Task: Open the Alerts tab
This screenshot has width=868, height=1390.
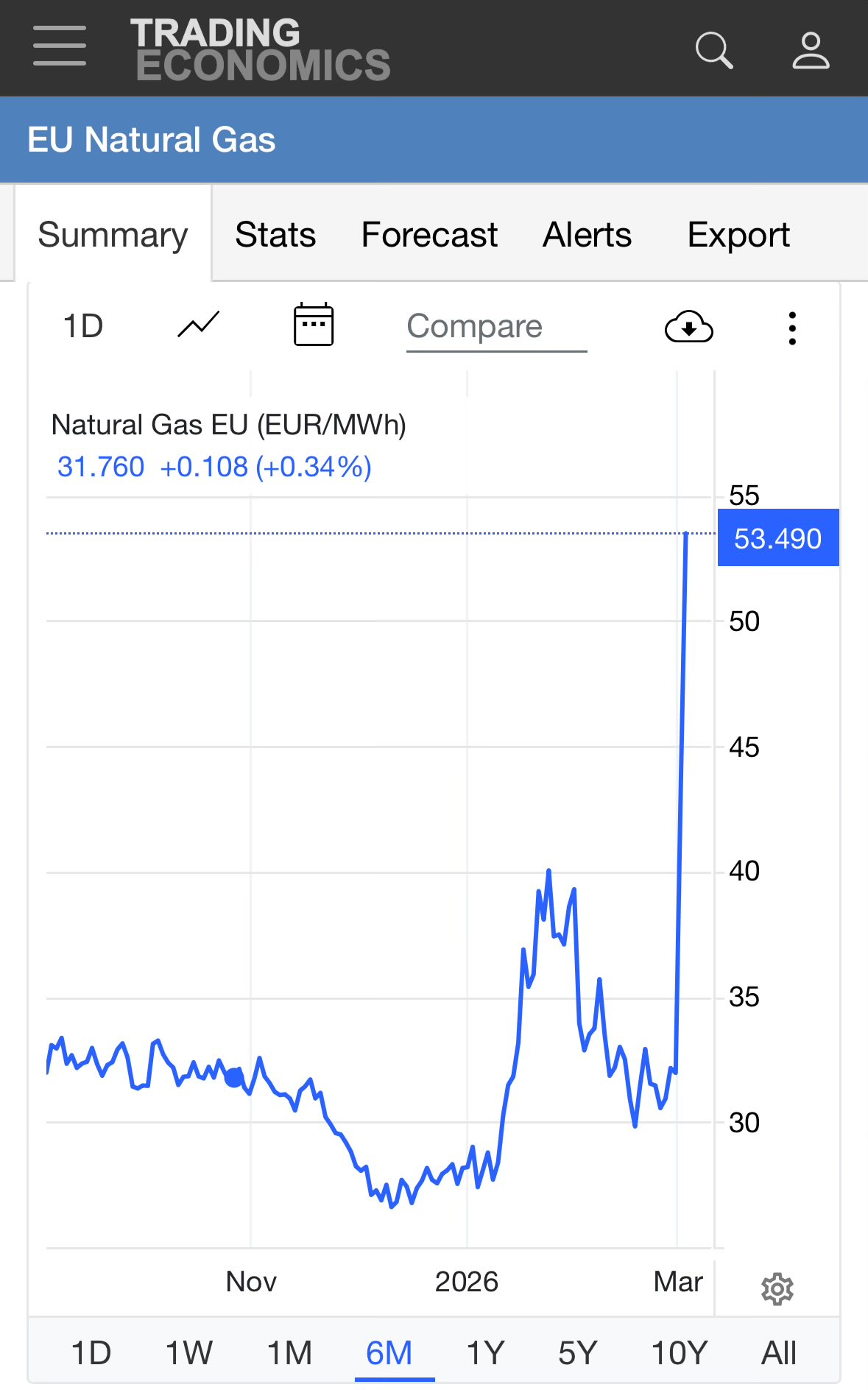Action: [587, 235]
